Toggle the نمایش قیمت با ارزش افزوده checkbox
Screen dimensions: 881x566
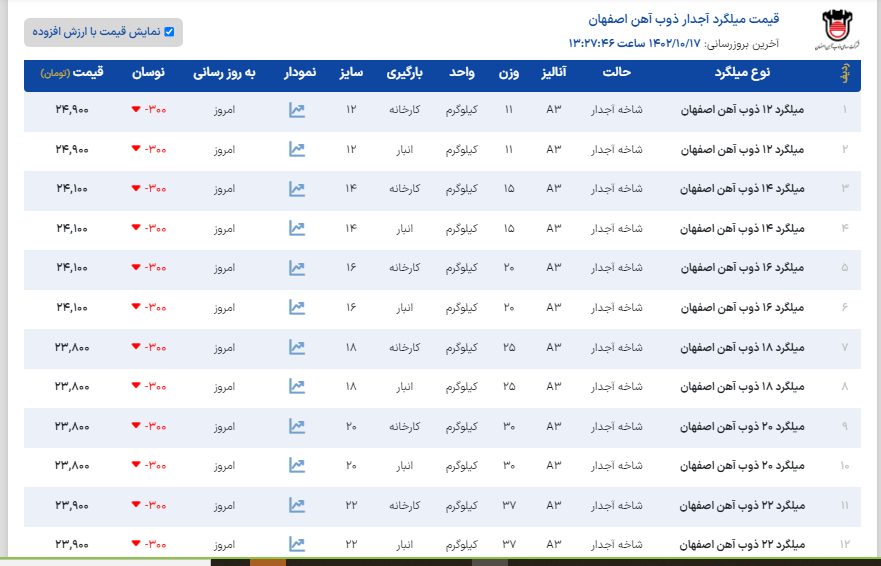pos(169,32)
